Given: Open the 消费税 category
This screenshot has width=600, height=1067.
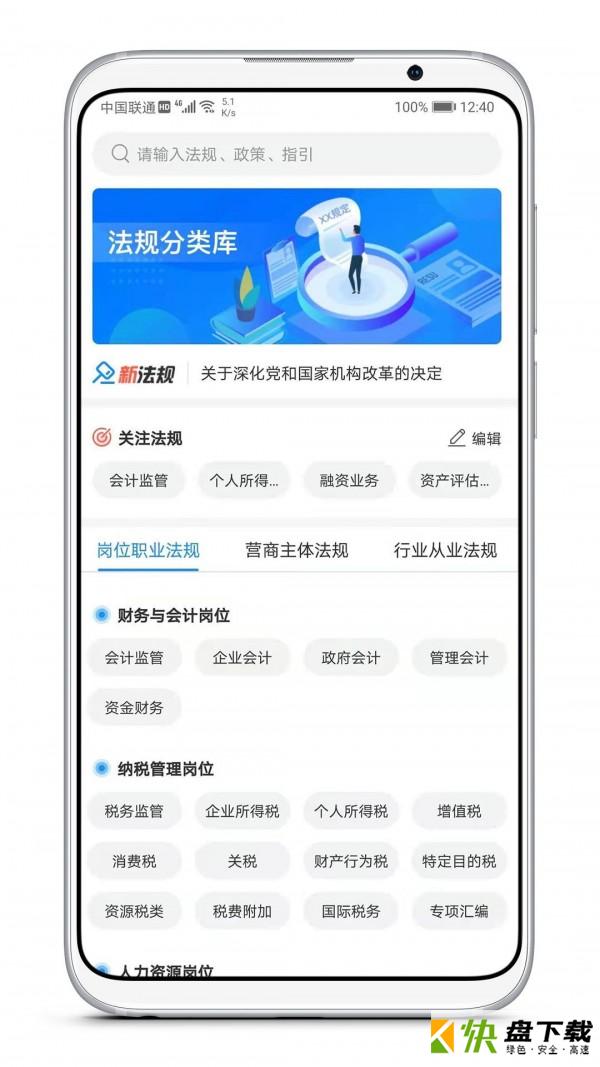Looking at the screenshot, I should 134,861.
